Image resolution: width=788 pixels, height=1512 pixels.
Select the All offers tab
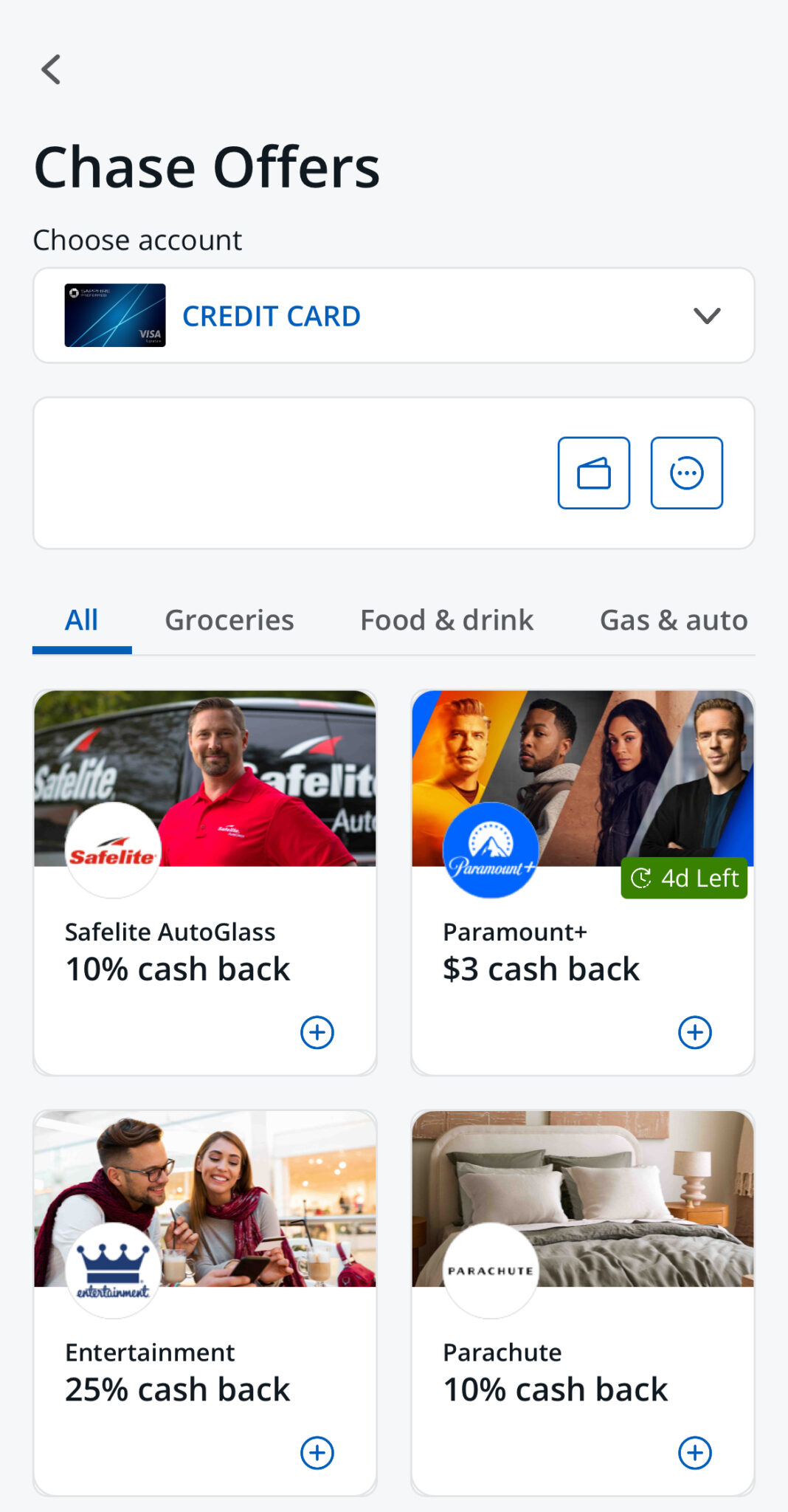coord(81,620)
